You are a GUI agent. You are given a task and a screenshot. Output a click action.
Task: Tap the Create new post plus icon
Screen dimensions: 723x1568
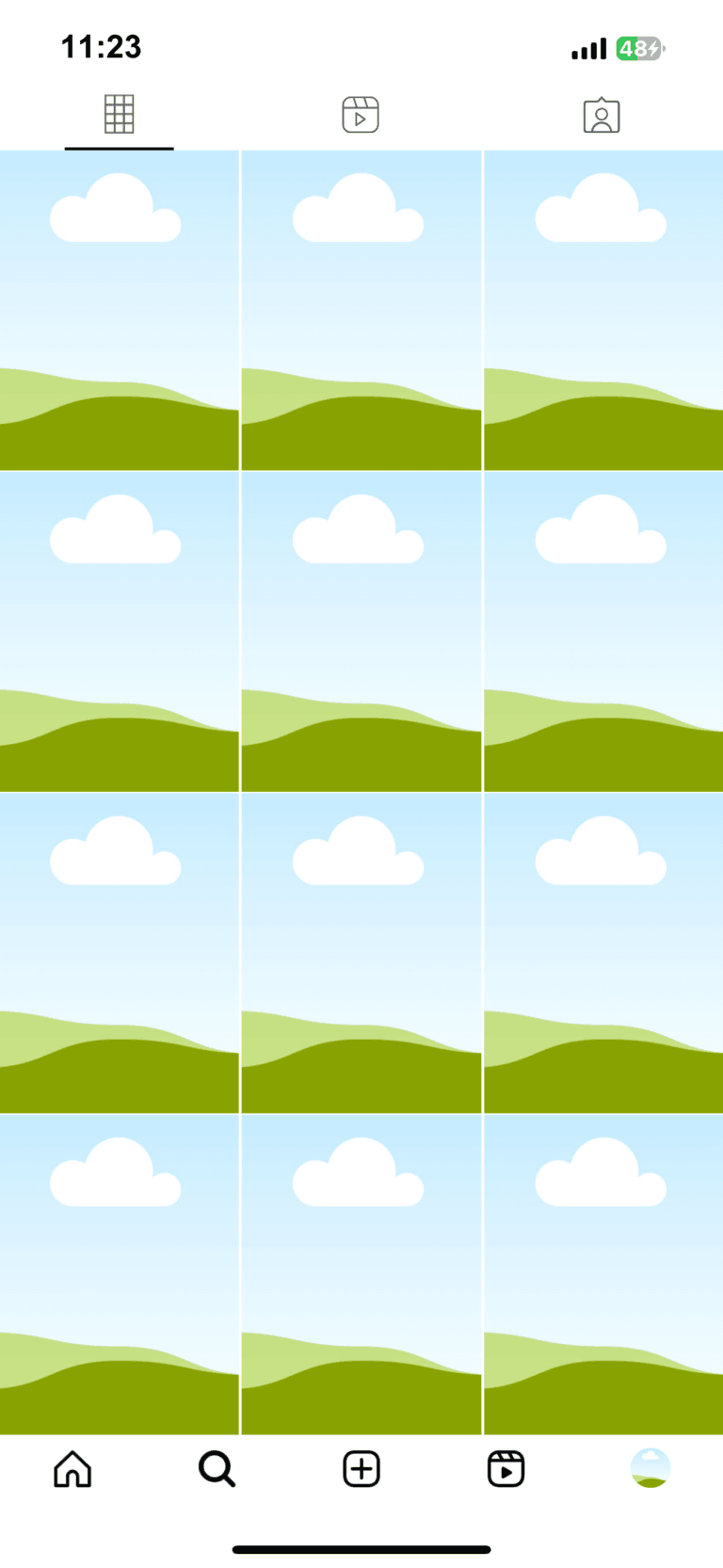(361, 1468)
